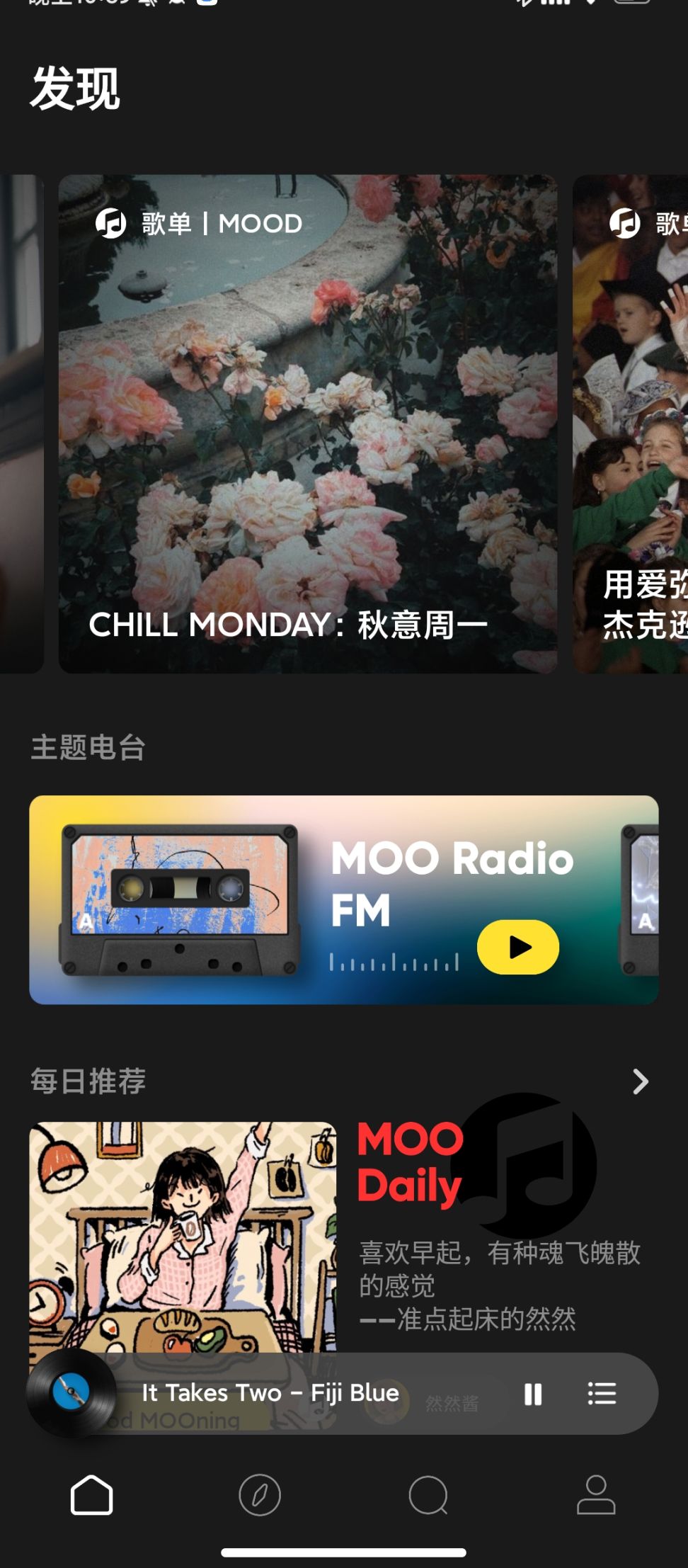This screenshot has width=688, height=1568.
Task: Expand the 每日推荐 section arrow
Action: [640, 1081]
